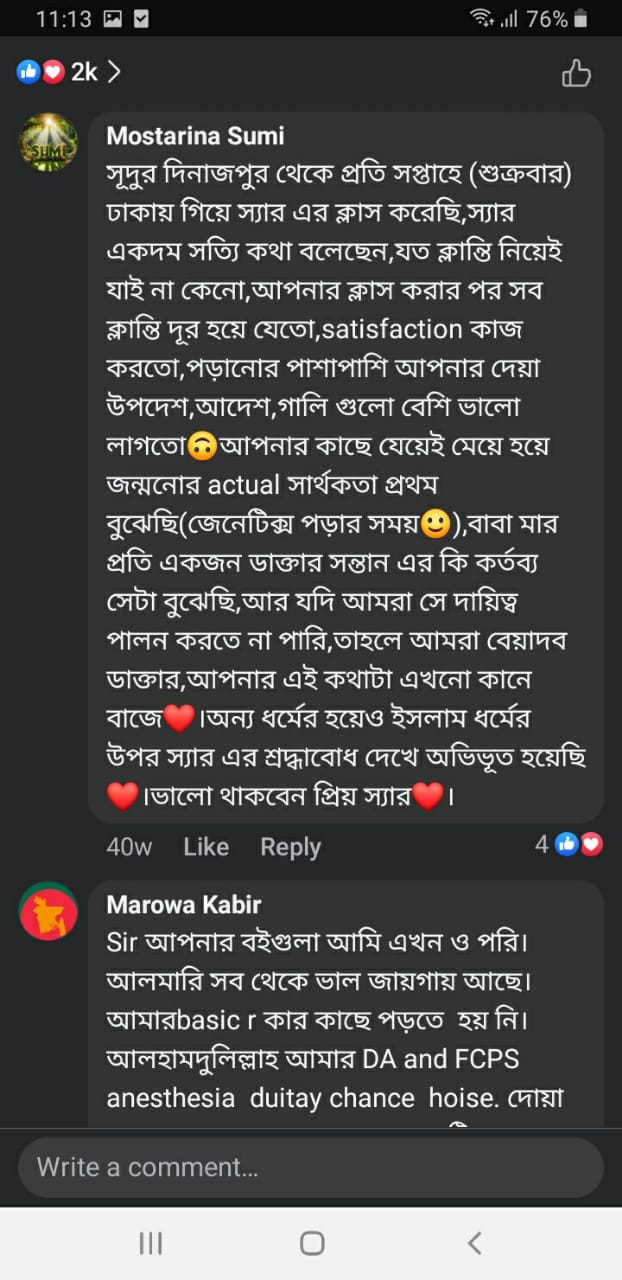Open the 2k reactions list
622x1280 pixels.
point(68,72)
